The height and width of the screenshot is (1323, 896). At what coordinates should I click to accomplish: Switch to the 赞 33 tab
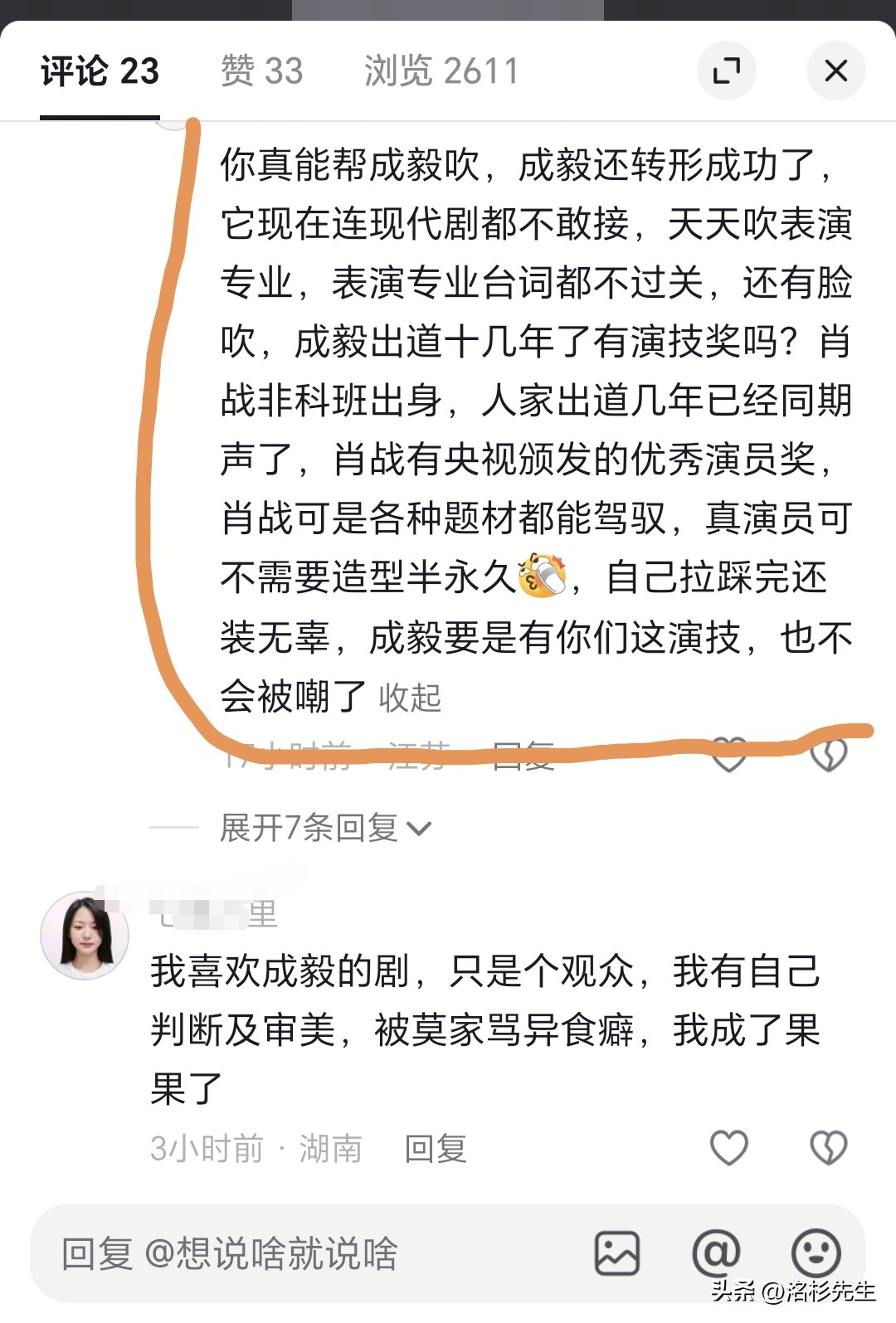coord(261,71)
